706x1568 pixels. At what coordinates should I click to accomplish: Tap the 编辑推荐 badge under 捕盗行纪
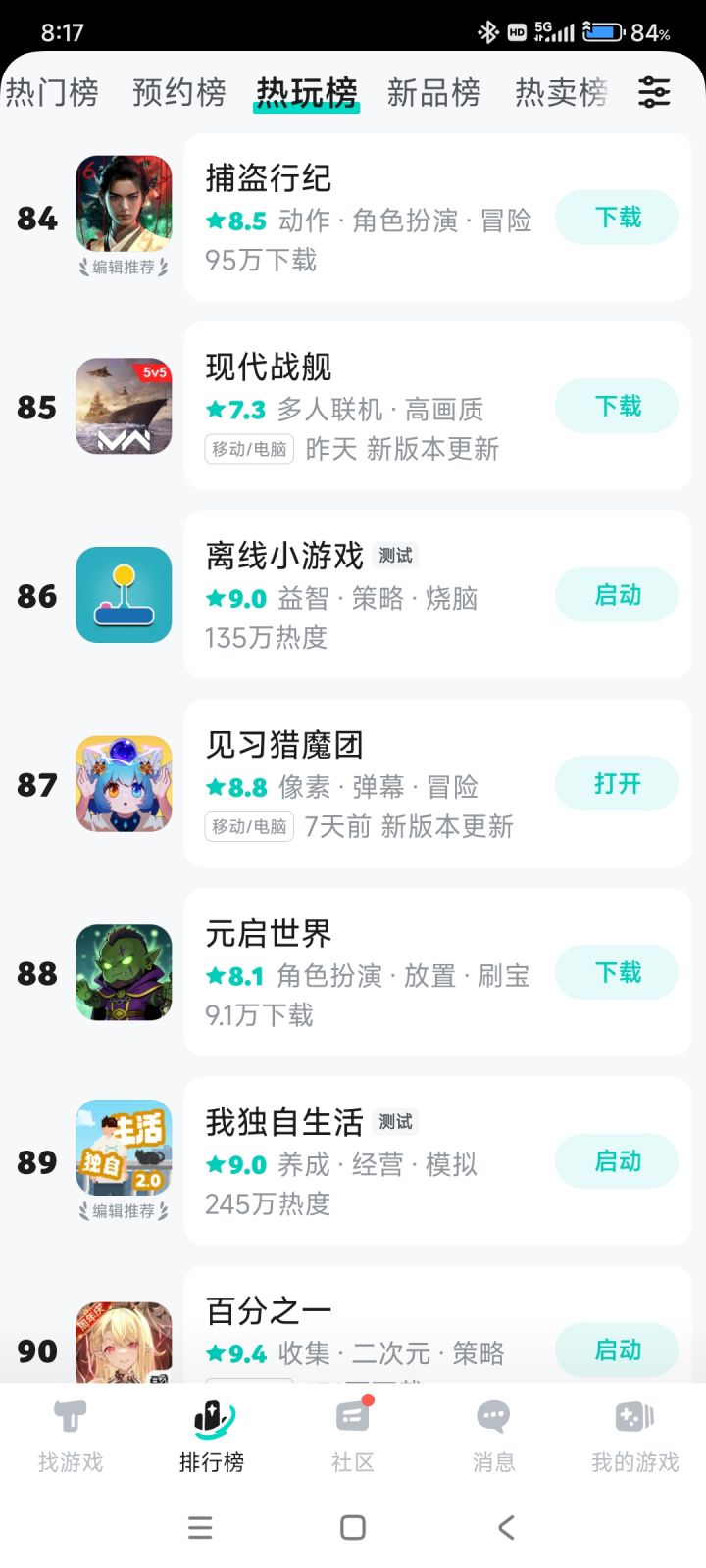[x=124, y=266]
